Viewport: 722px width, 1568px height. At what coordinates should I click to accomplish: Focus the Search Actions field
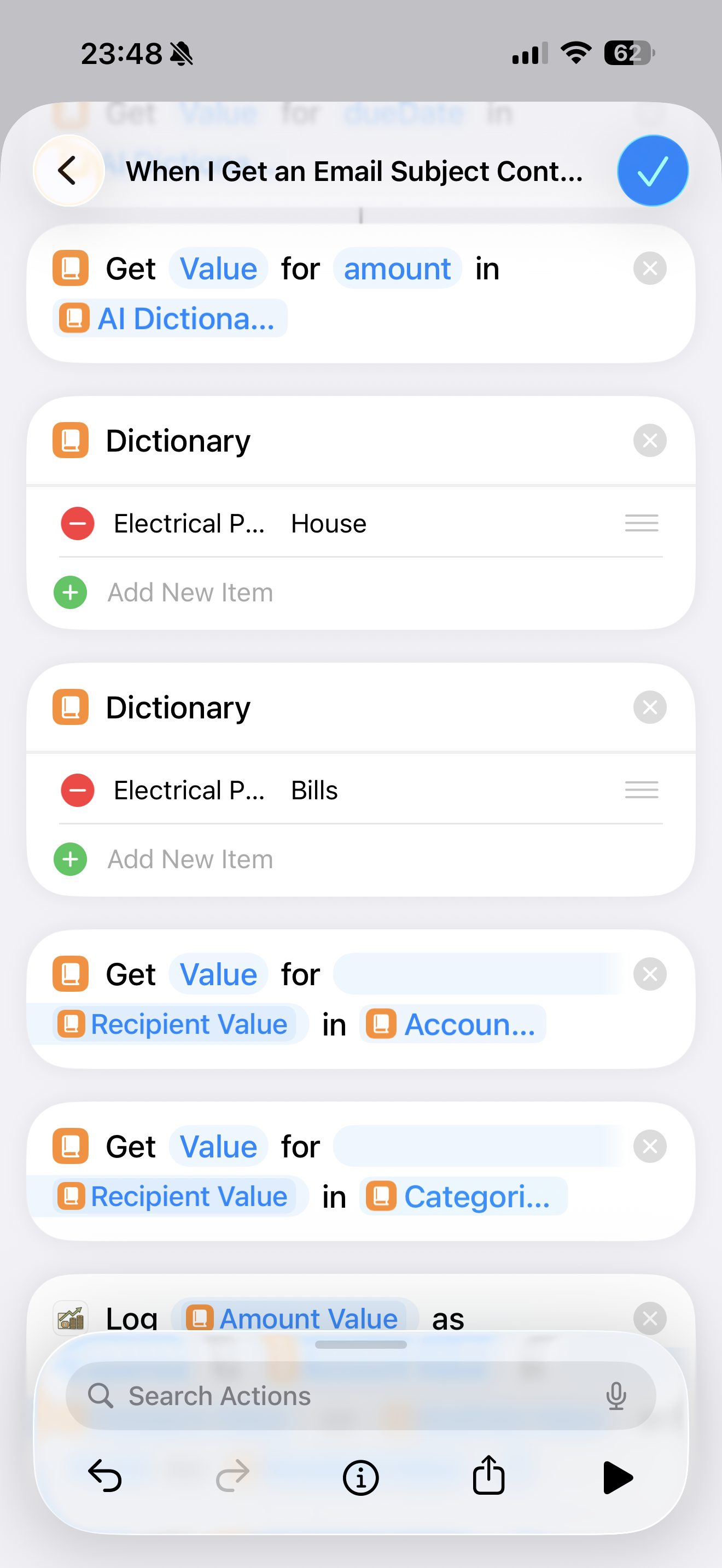pyautogui.click(x=341, y=1395)
